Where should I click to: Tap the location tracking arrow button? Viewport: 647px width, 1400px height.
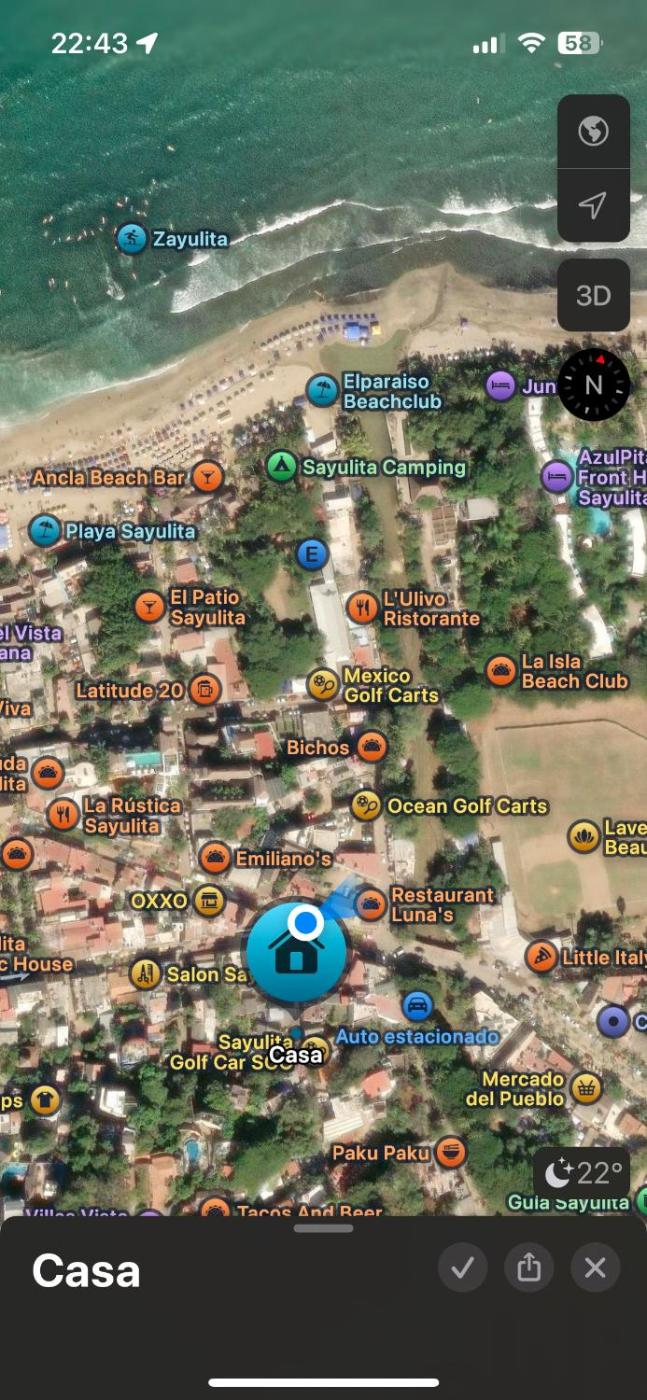click(x=593, y=206)
